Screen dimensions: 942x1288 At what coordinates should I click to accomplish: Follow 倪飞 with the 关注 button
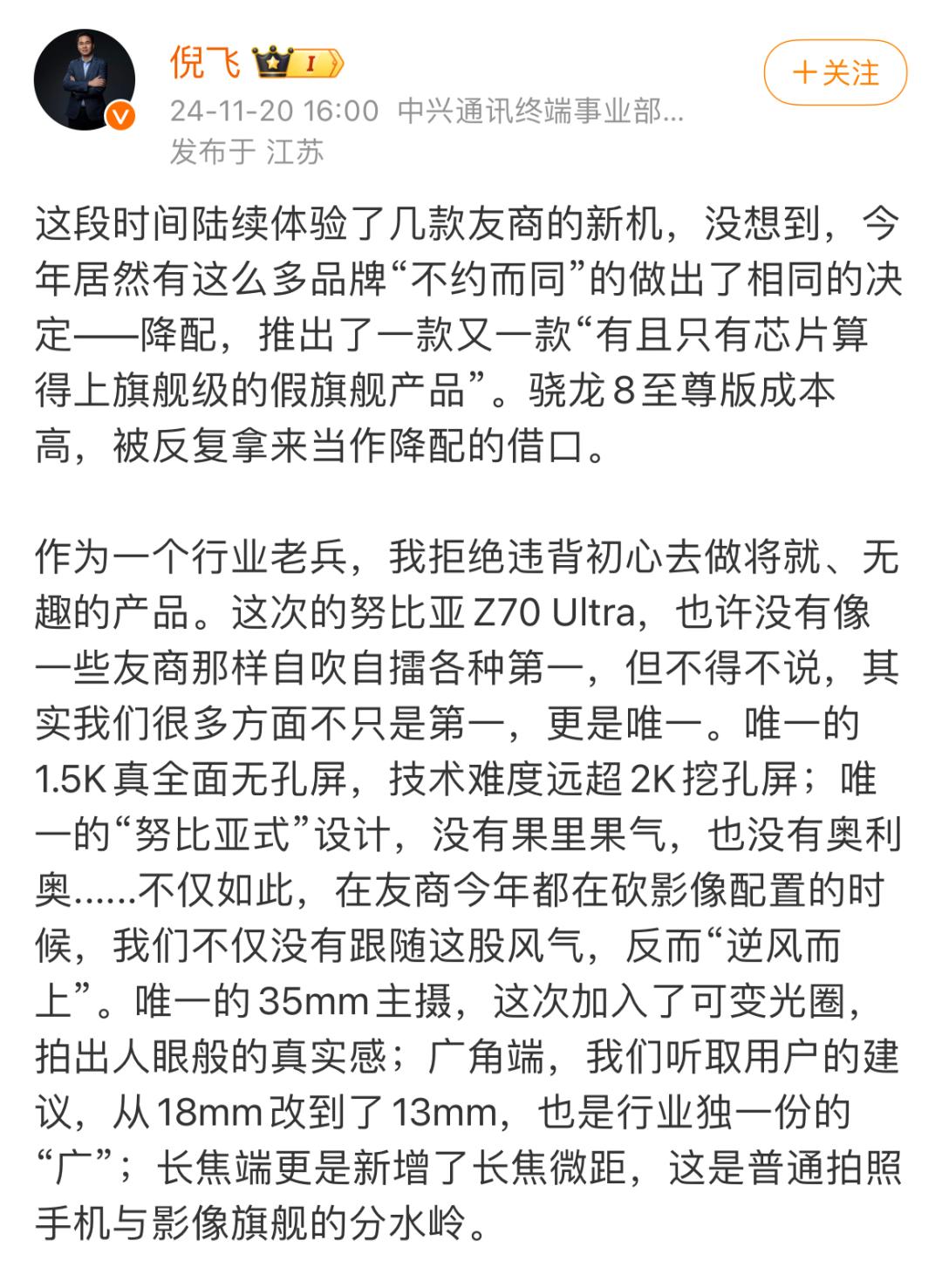(x=835, y=72)
